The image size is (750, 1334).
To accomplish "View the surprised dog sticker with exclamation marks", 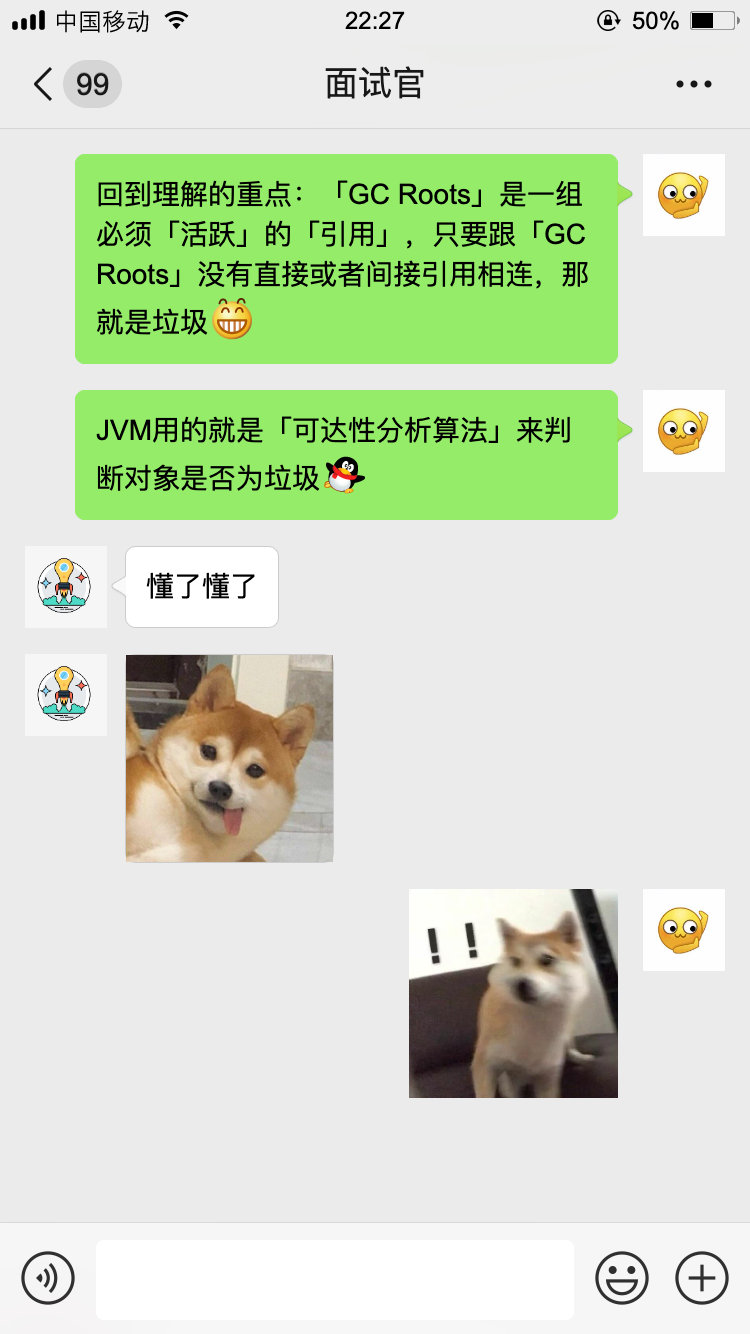I will 513,993.
